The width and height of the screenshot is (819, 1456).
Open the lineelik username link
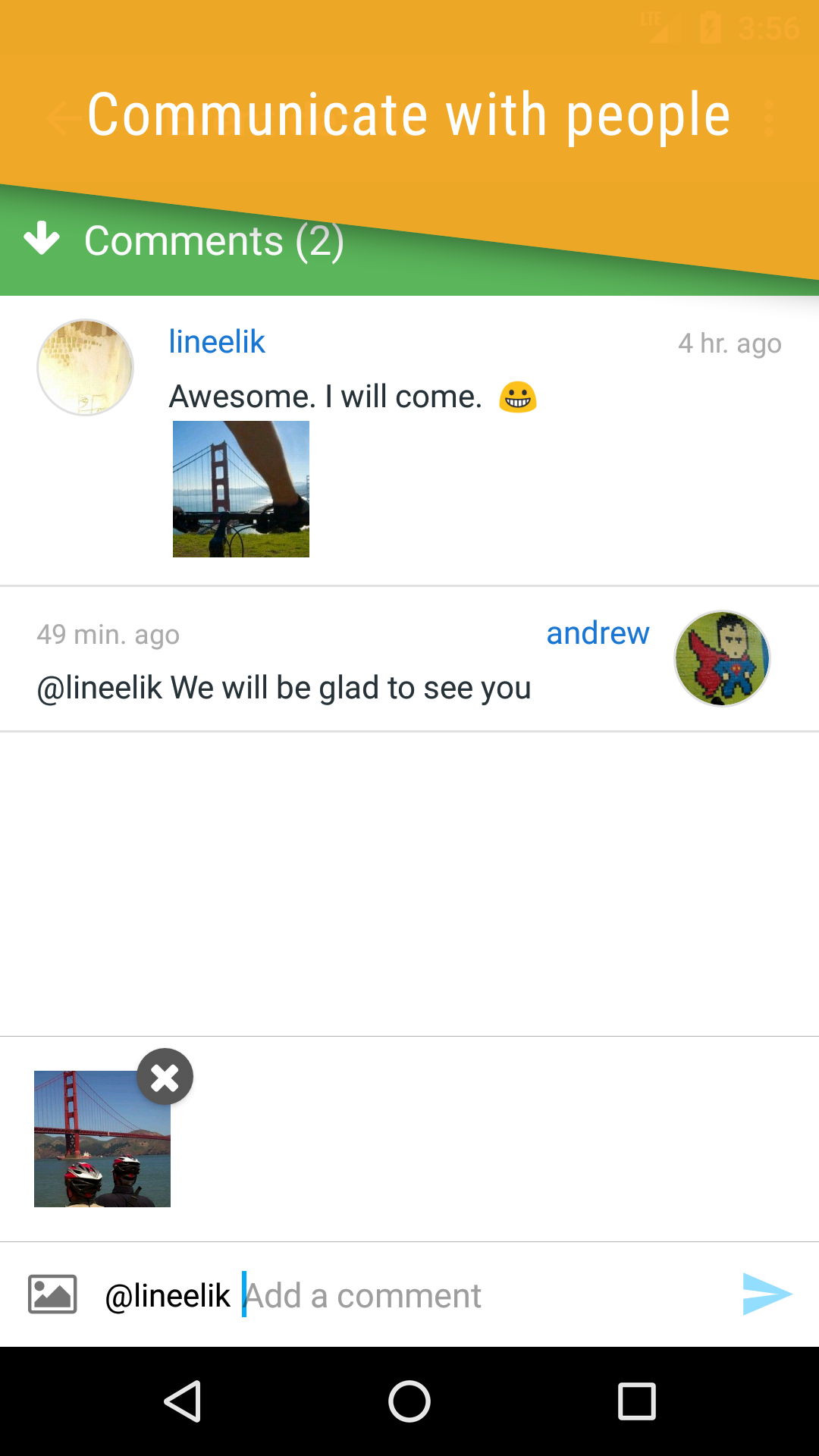pos(217,342)
